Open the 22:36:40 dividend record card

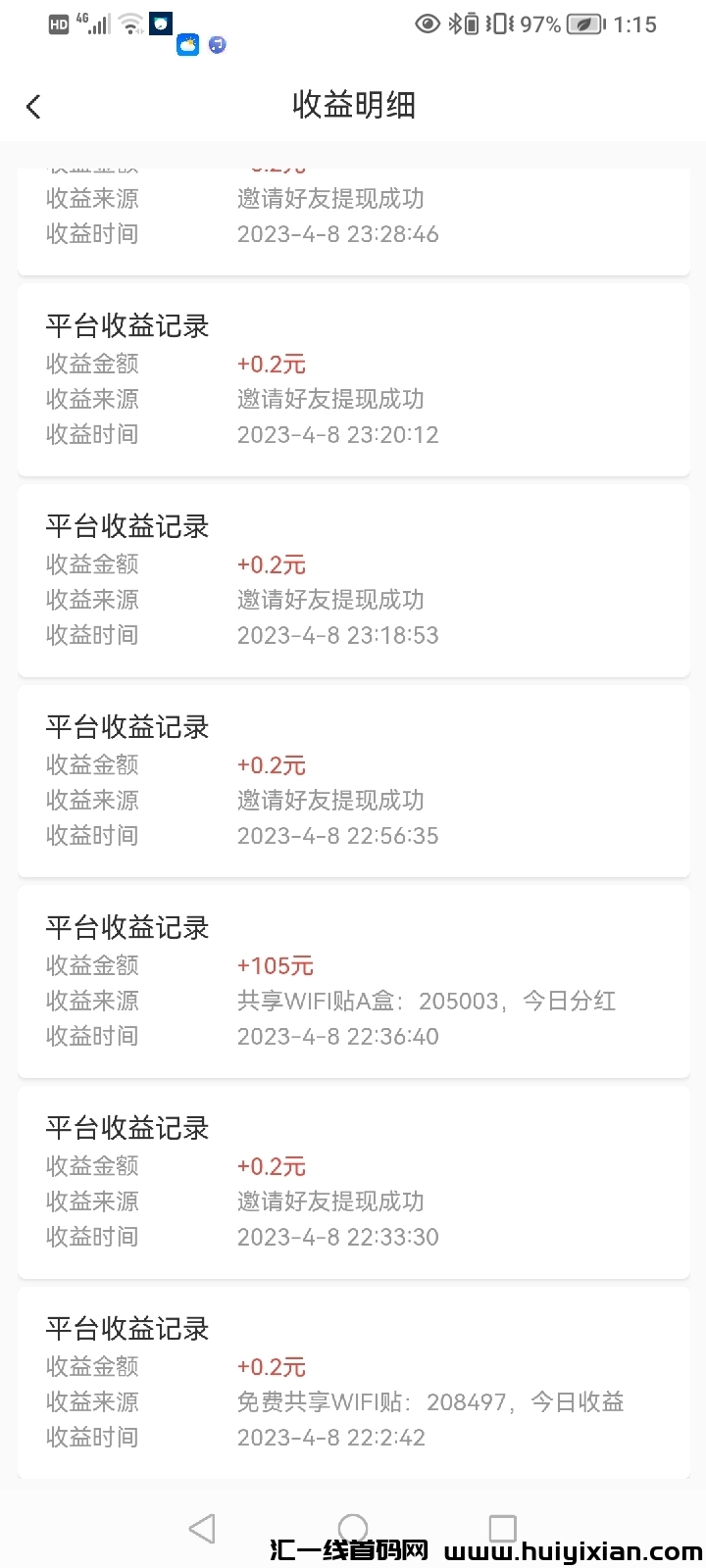(x=353, y=980)
